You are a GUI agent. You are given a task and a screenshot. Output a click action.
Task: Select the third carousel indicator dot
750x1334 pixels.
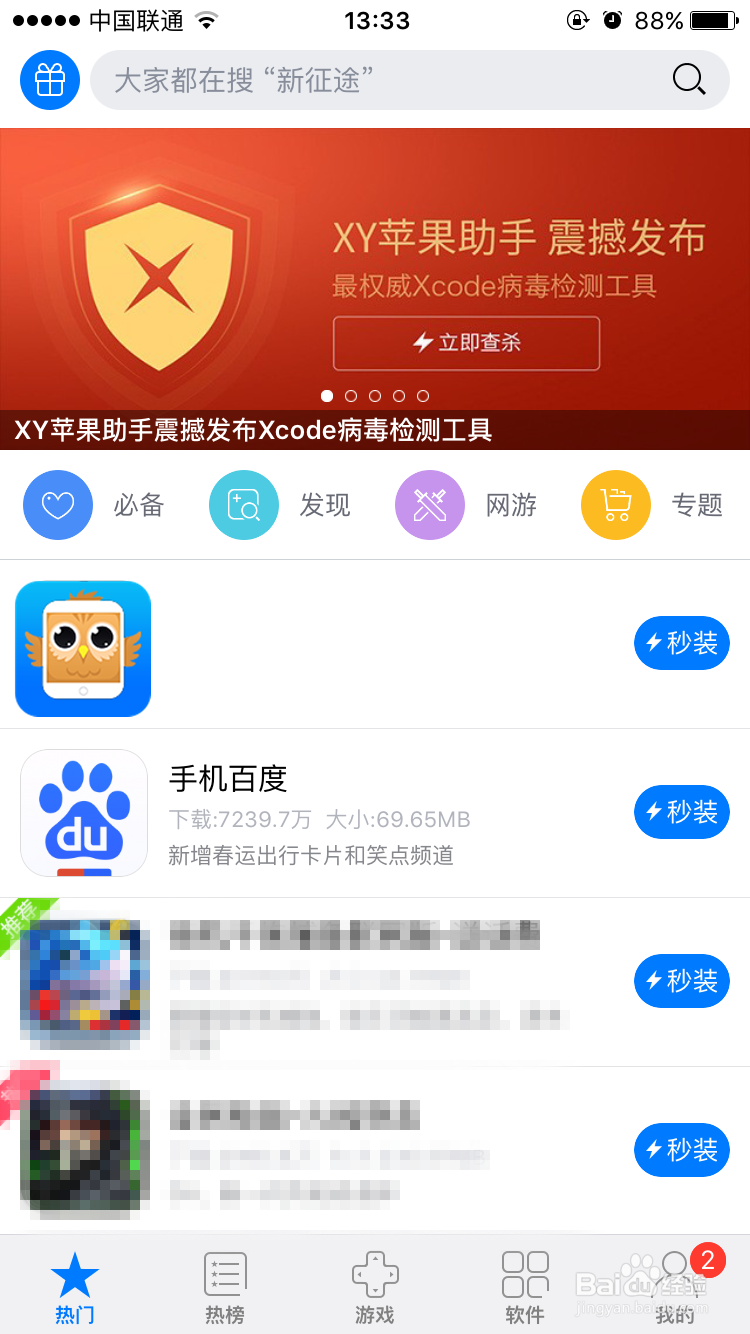[375, 395]
